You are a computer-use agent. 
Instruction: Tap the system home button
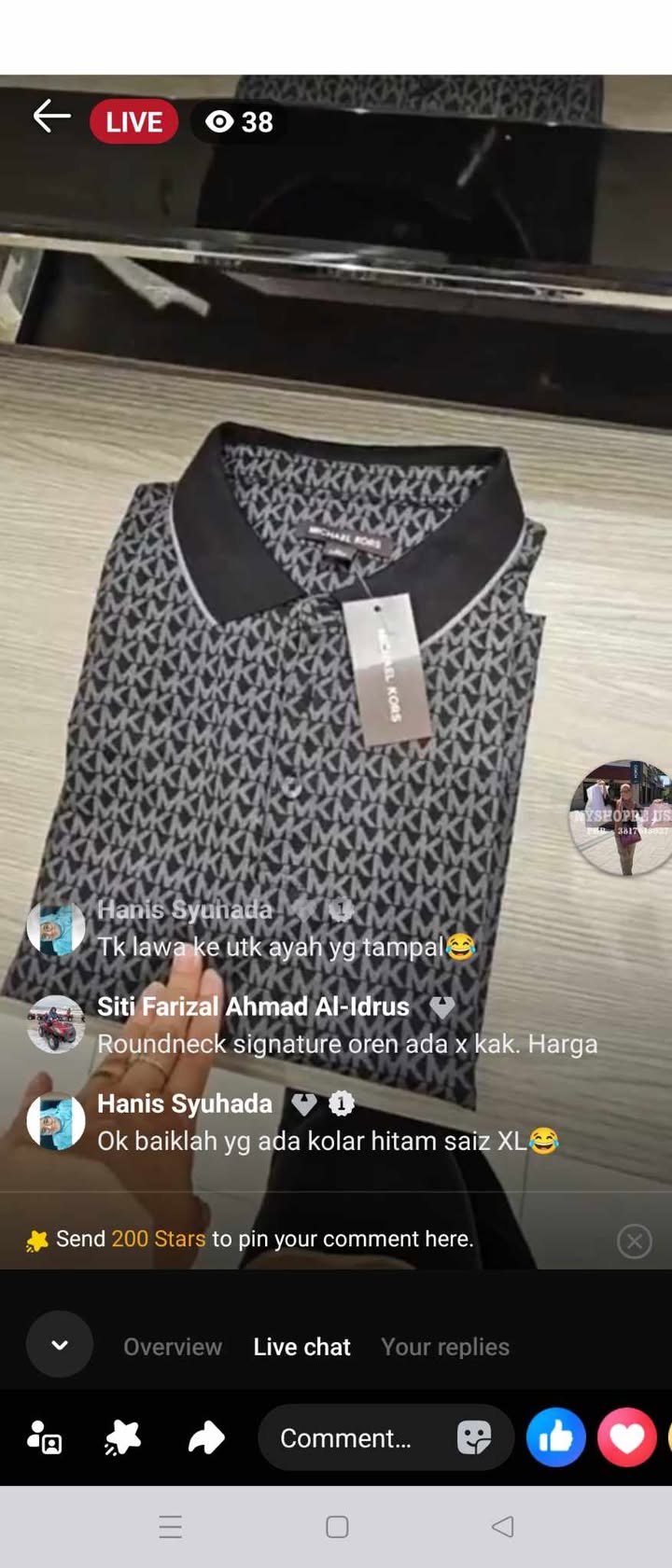click(x=337, y=1527)
